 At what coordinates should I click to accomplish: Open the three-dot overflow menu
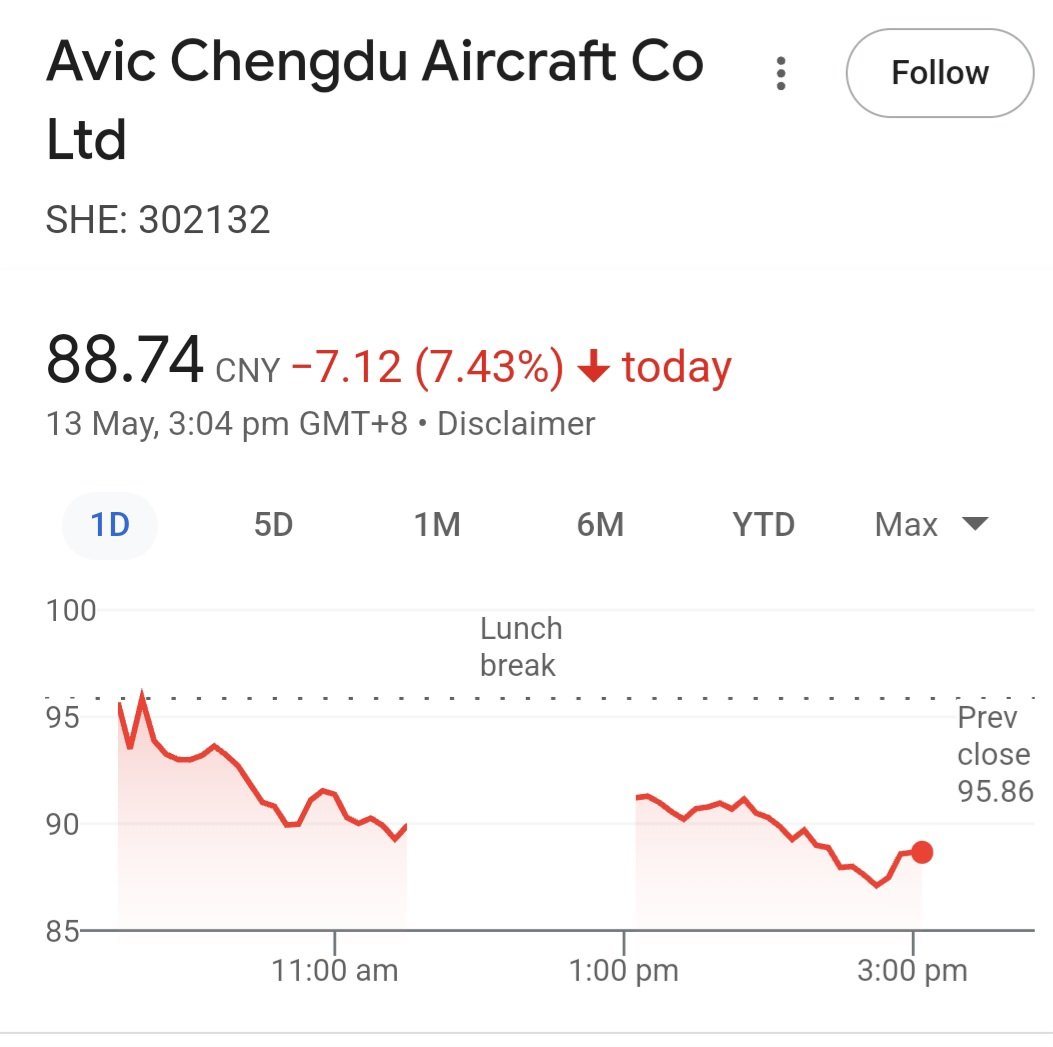coord(780,73)
